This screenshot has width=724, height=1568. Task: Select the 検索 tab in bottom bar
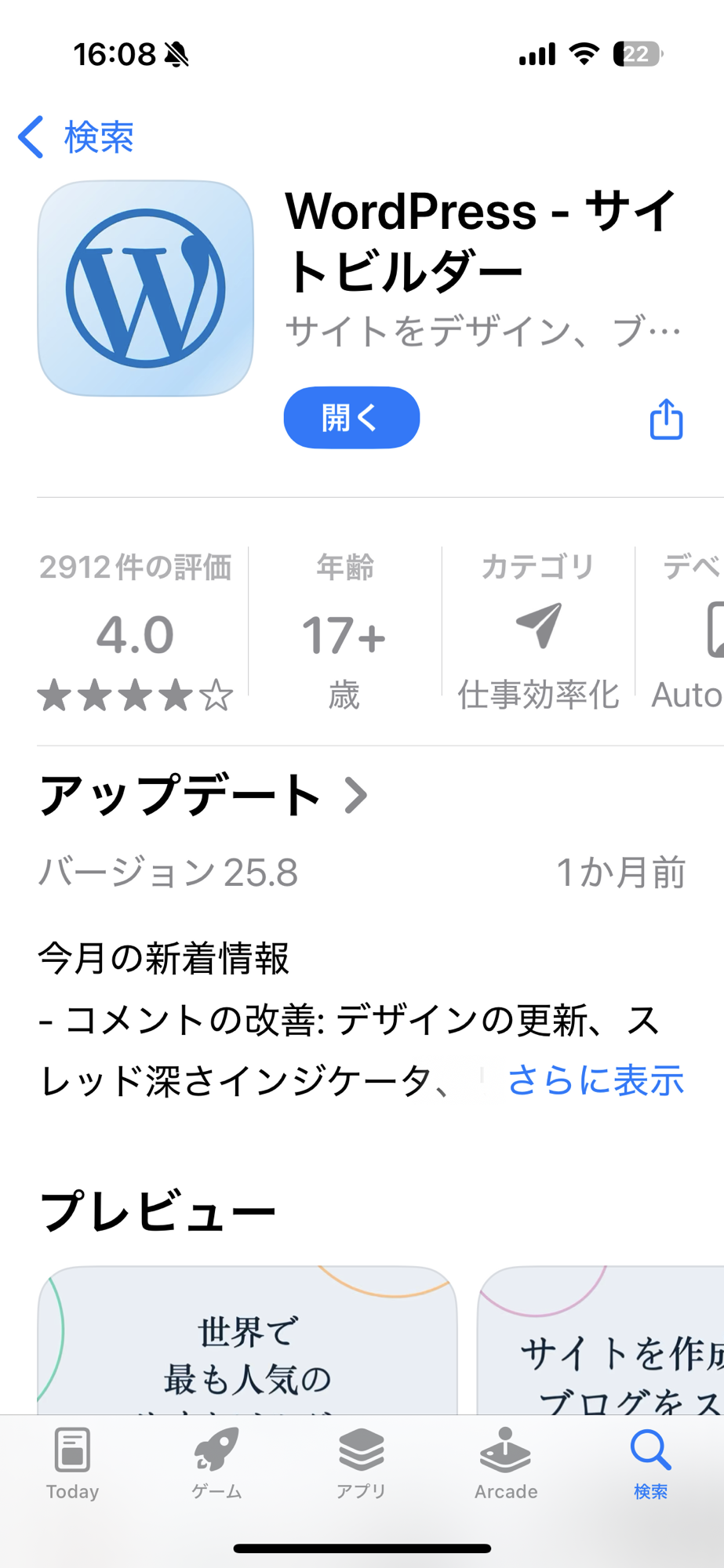tap(650, 1463)
